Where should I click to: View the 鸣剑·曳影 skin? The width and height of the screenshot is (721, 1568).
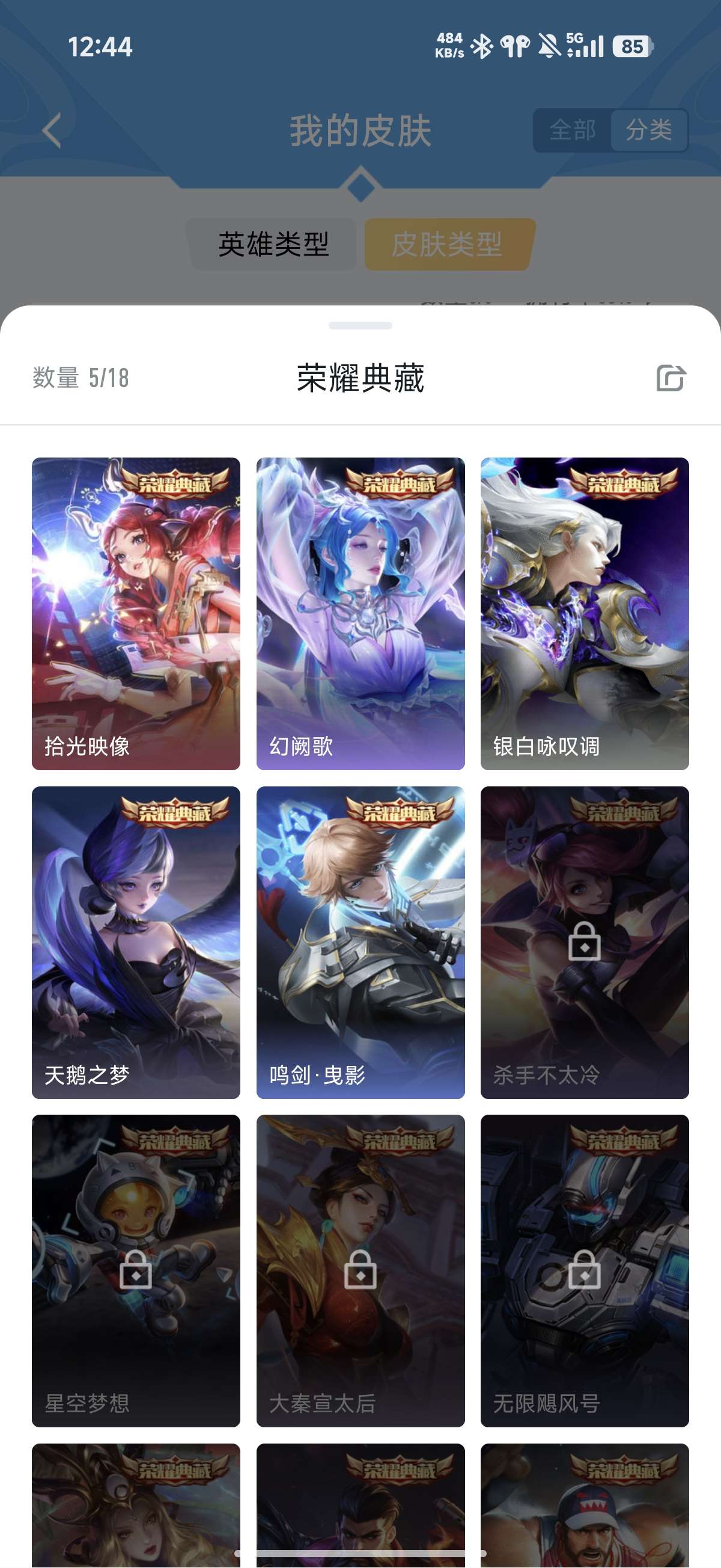click(360, 942)
